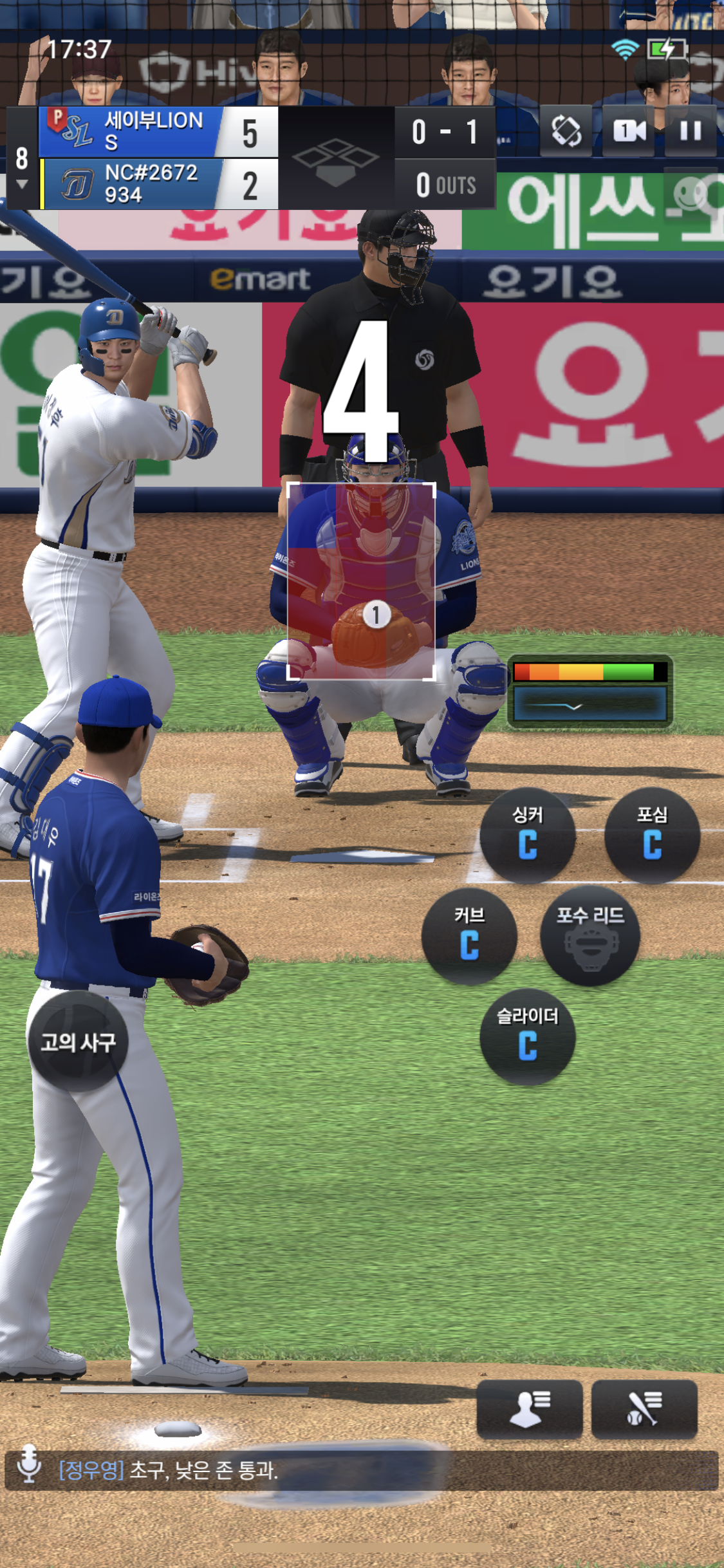Screen dimensions: 724x1568
Task: Use 포수 리드 catcher lead
Action: coord(589,935)
